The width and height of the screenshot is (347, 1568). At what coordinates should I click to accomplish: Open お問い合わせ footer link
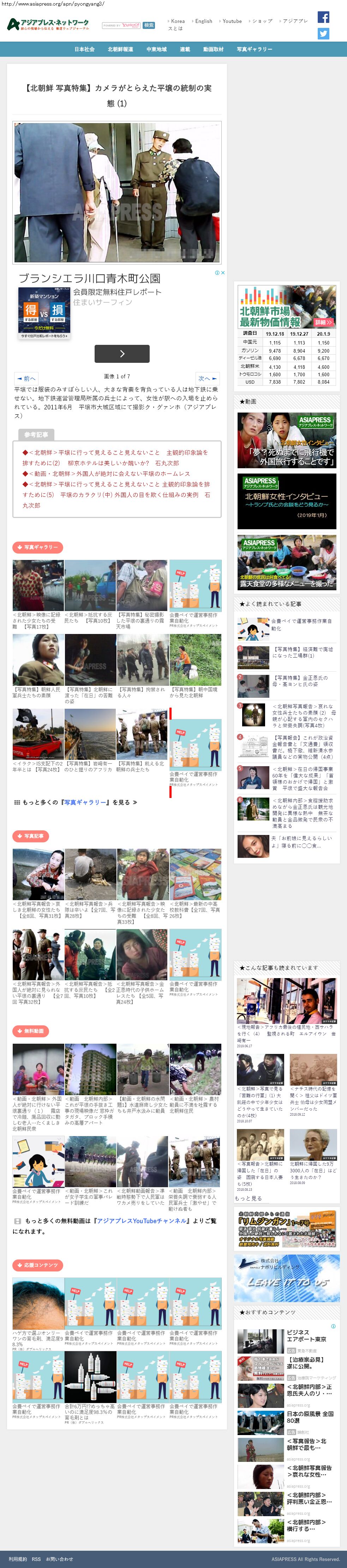[x=59, y=1559]
